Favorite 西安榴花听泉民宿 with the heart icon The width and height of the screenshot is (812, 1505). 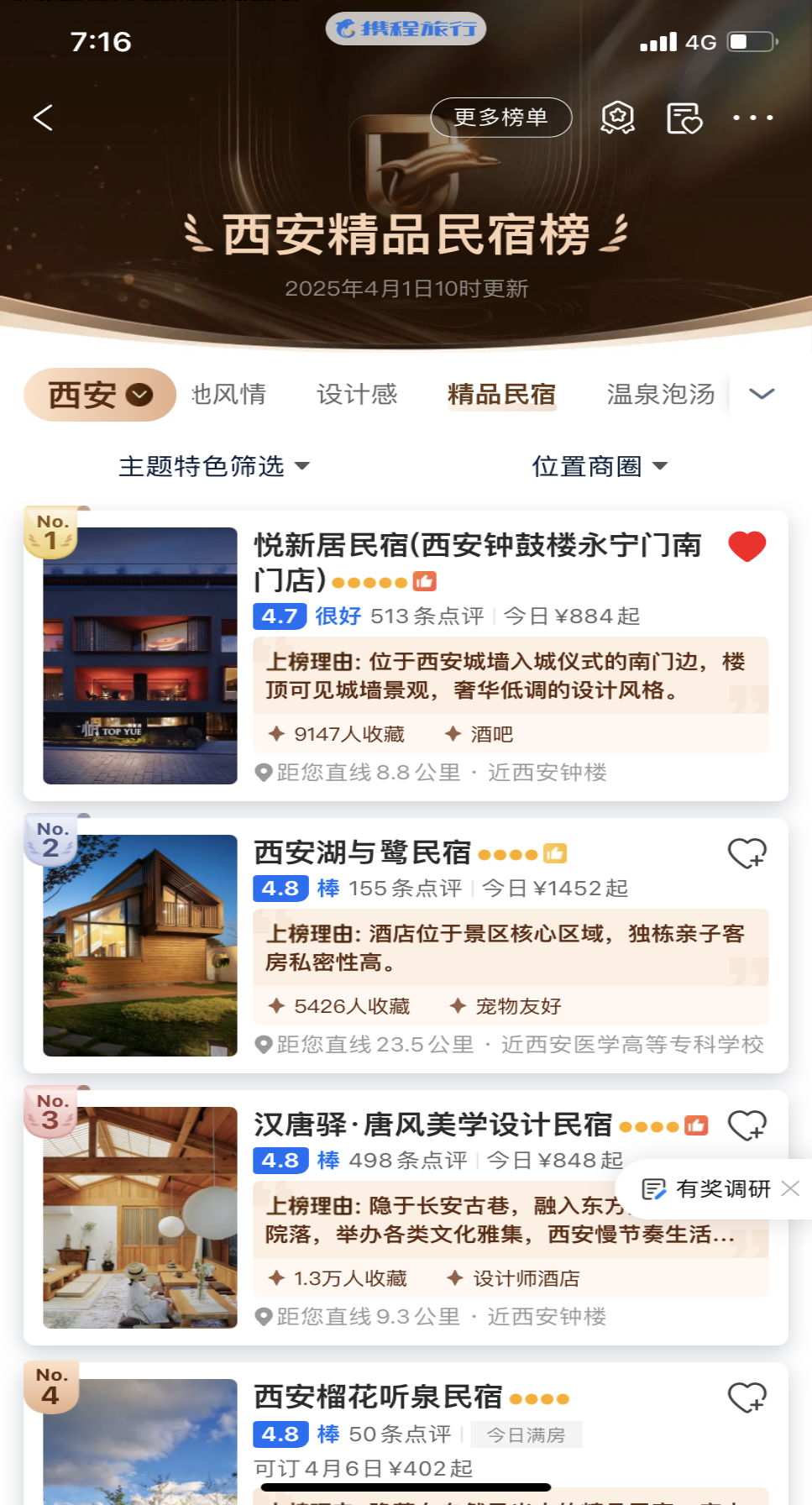pyautogui.click(x=747, y=1397)
